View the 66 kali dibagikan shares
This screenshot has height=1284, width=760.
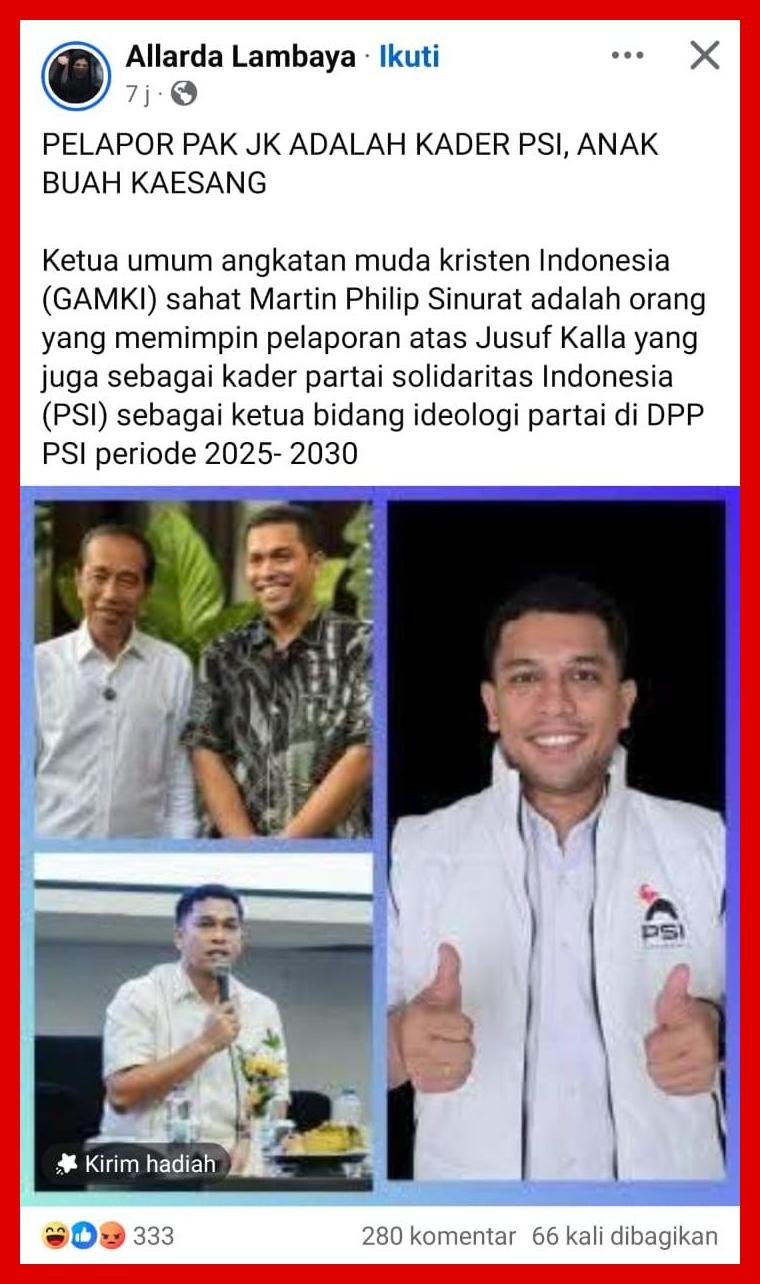coord(624,1236)
